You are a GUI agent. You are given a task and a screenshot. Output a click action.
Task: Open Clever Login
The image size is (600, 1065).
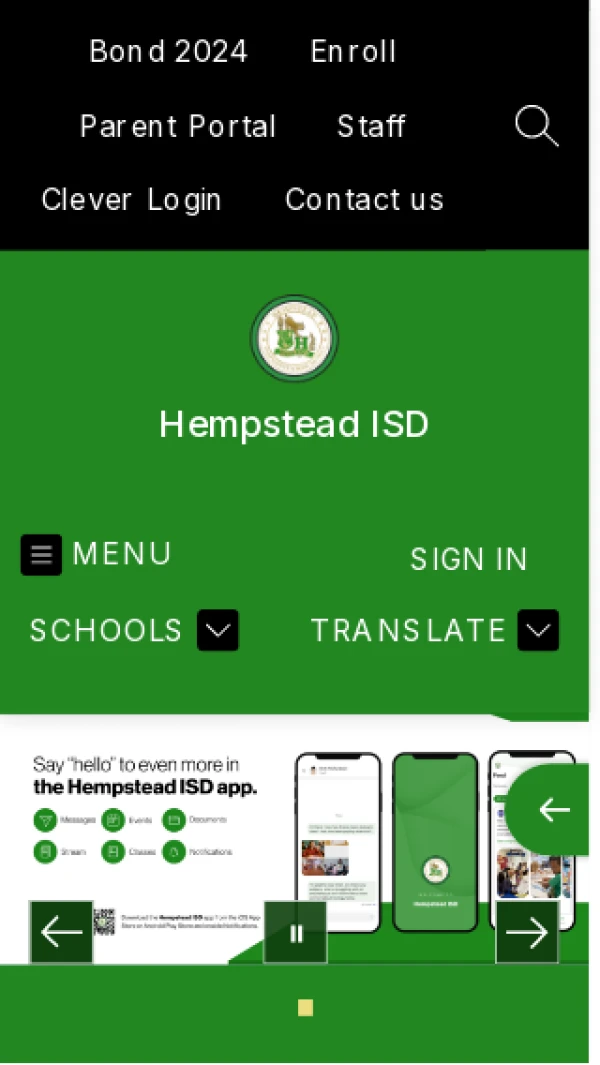click(131, 200)
